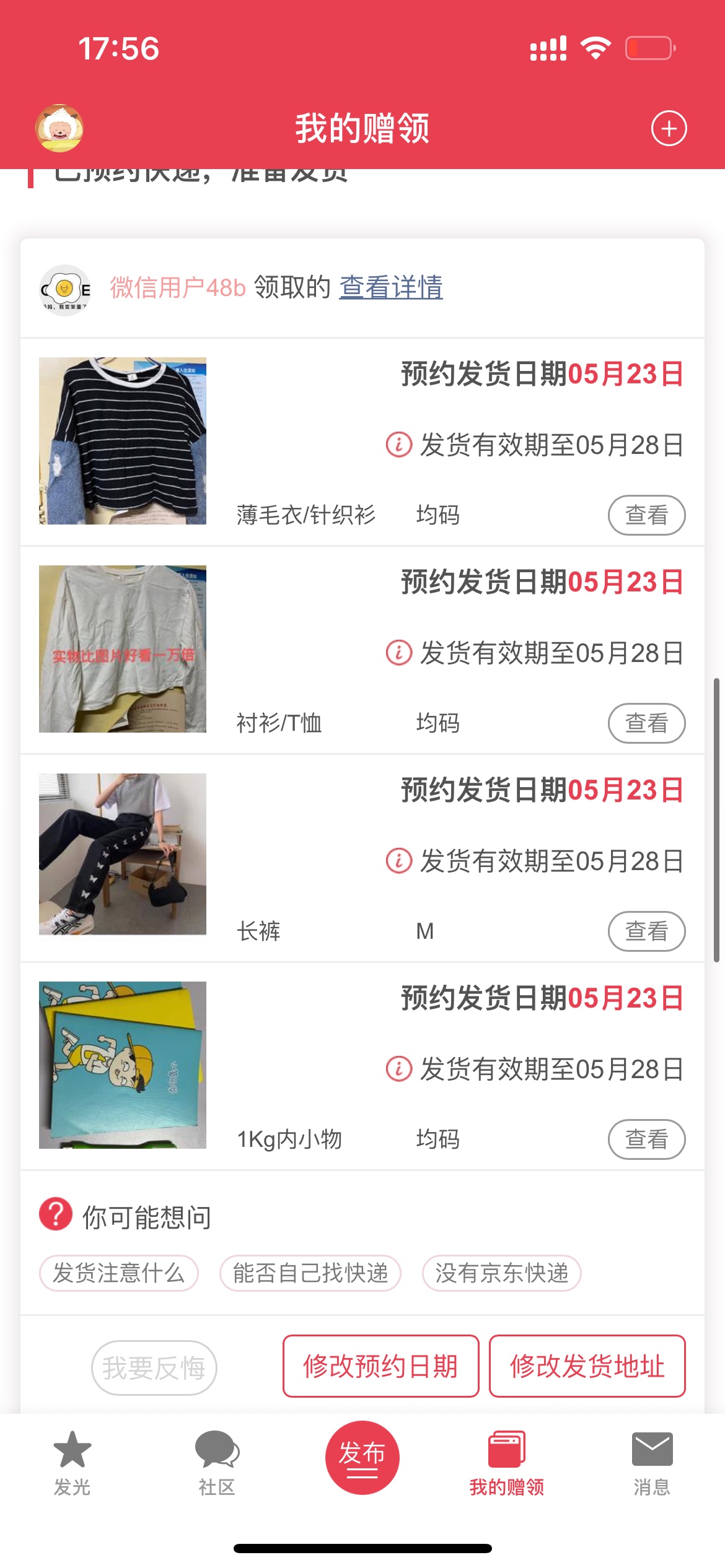This screenshot has height=1568, width=725.
Task: Open the cartoon notebook photo
Action: 123,1065
